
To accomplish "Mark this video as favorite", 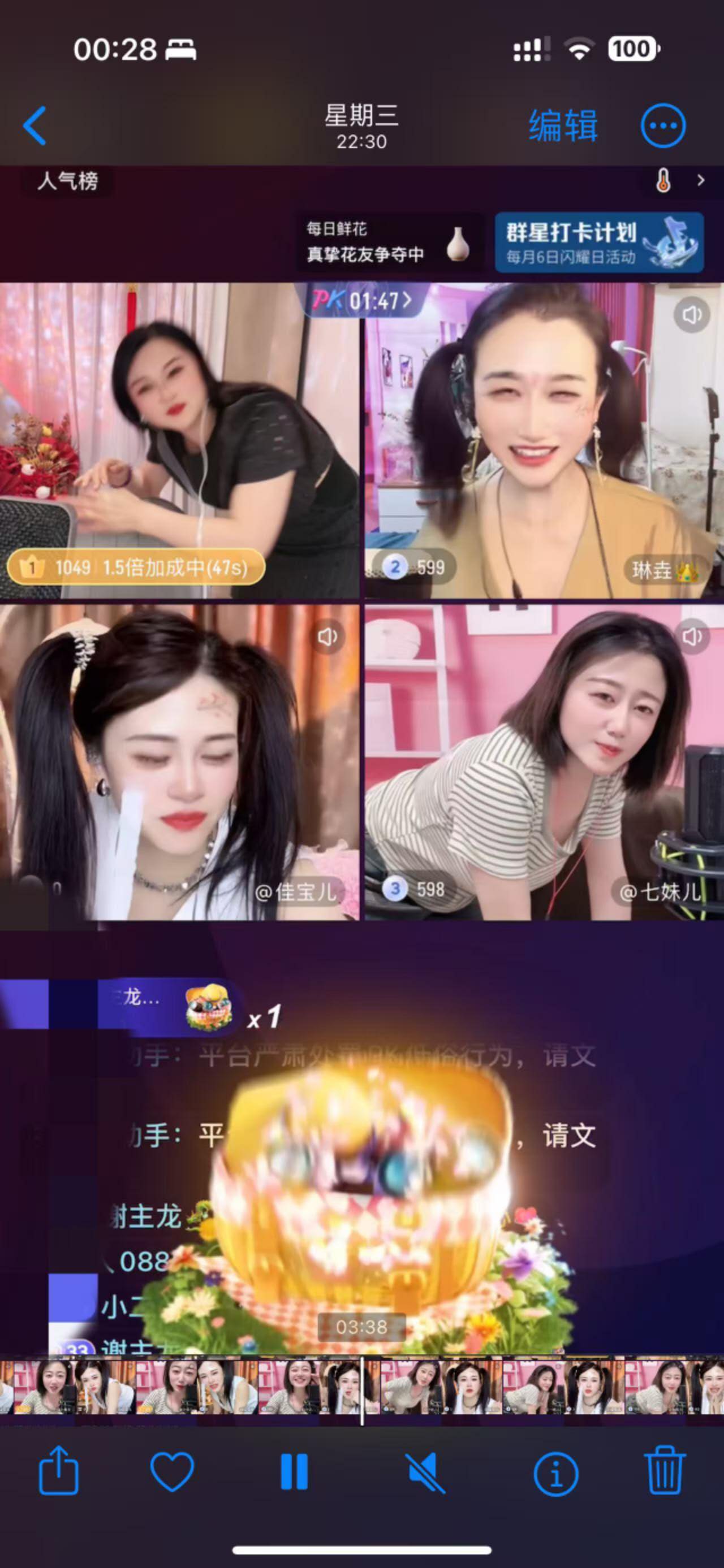I will click(x=173, y=1471).
